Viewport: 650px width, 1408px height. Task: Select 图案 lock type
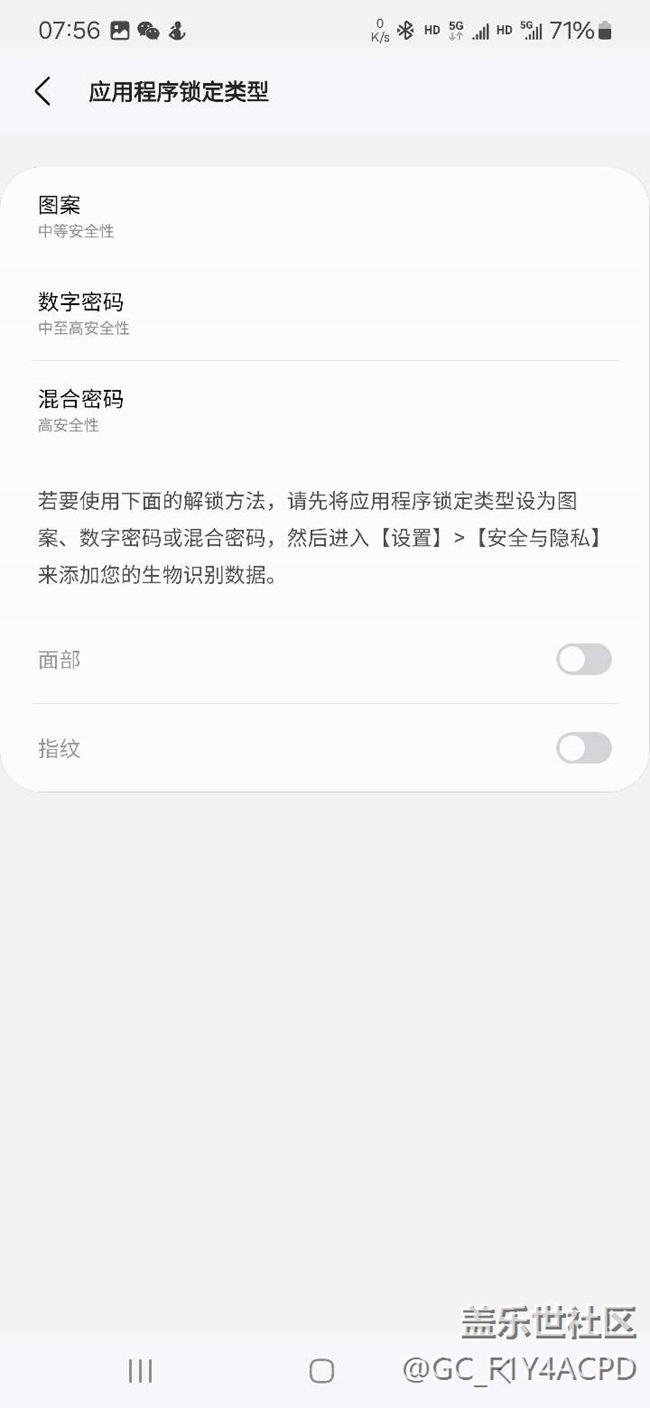point(325,216)
